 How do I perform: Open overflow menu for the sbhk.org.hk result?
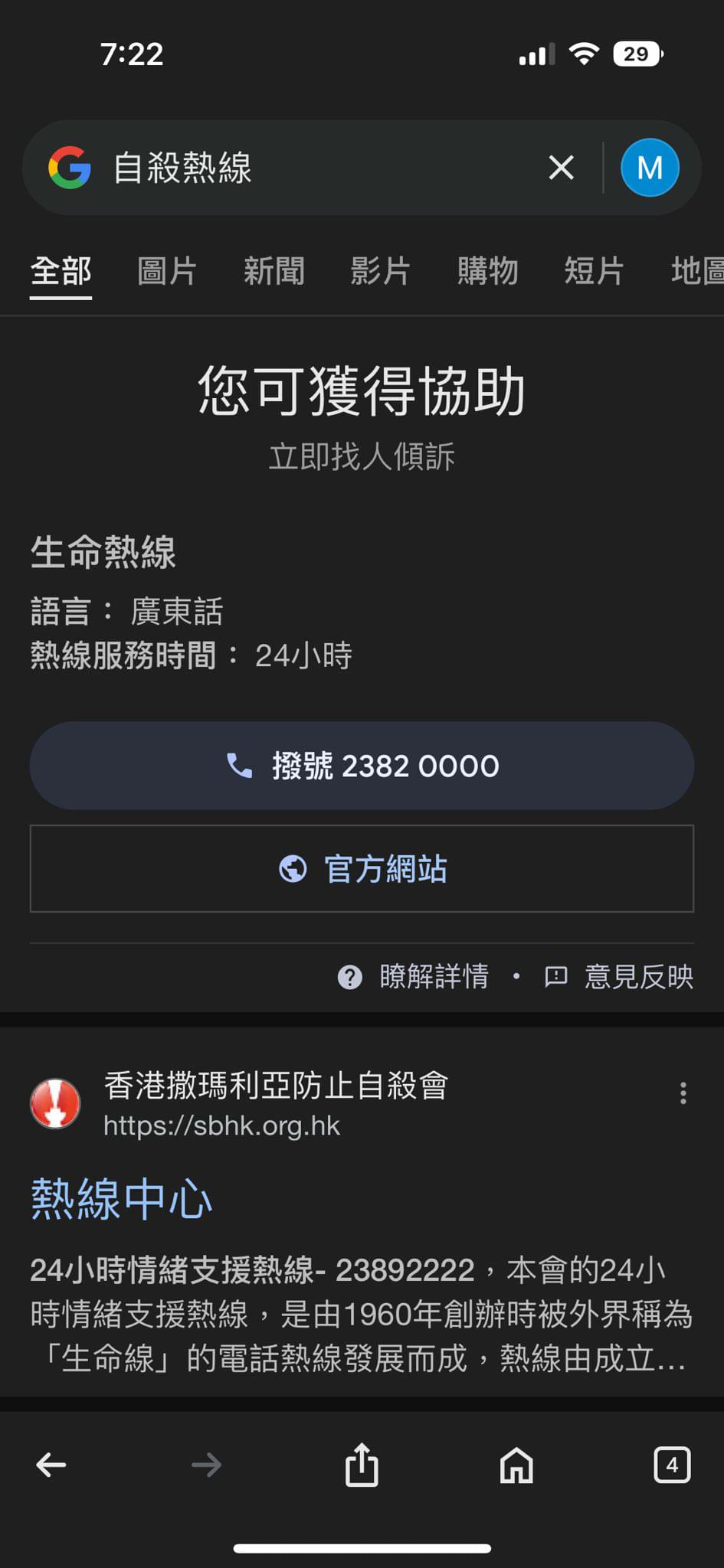683,1093
